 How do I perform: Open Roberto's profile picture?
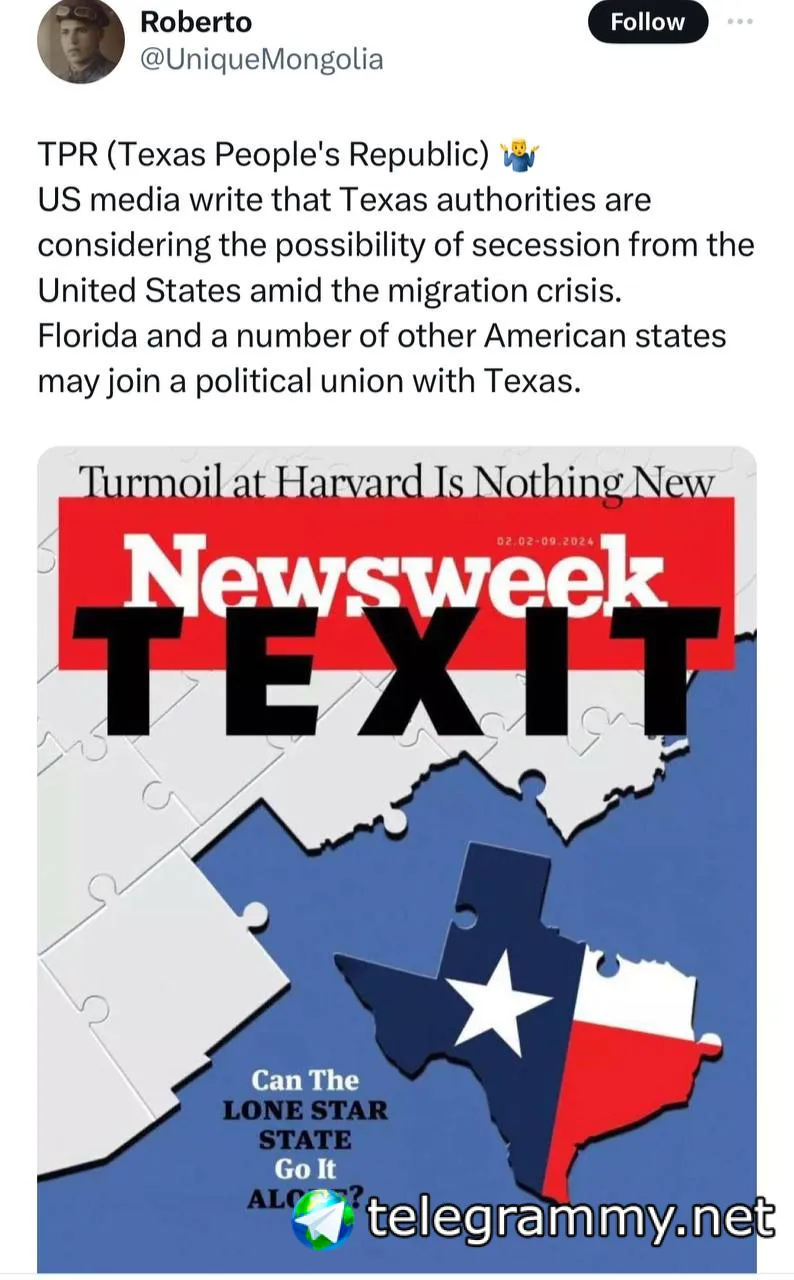[81, 40]
